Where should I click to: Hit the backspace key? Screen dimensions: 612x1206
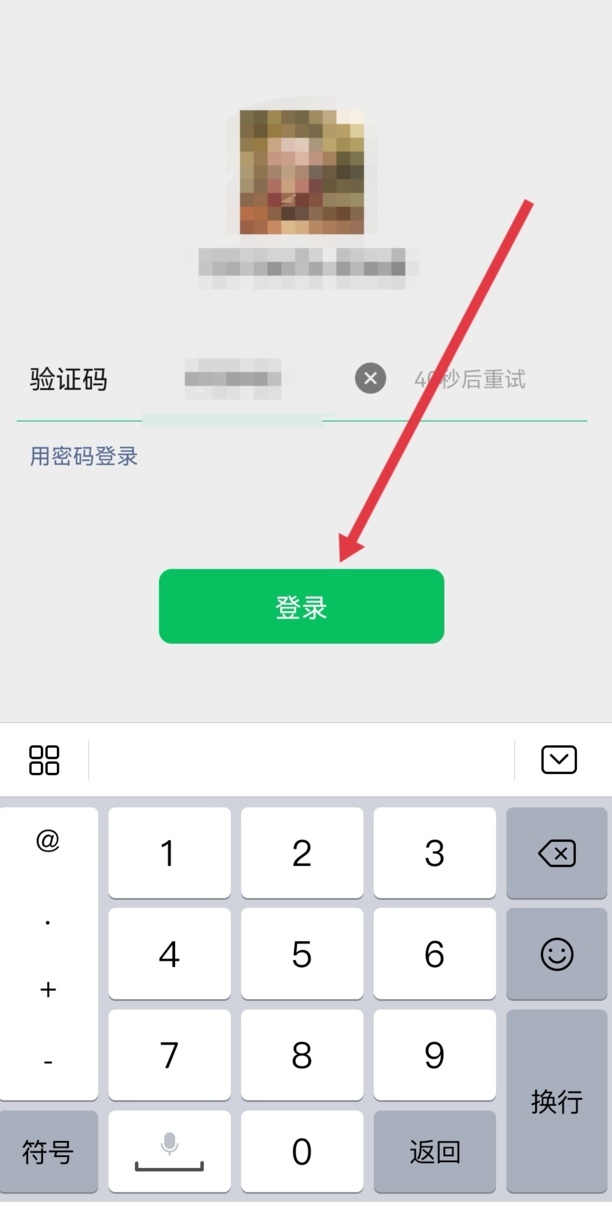(x=556, y=853)
